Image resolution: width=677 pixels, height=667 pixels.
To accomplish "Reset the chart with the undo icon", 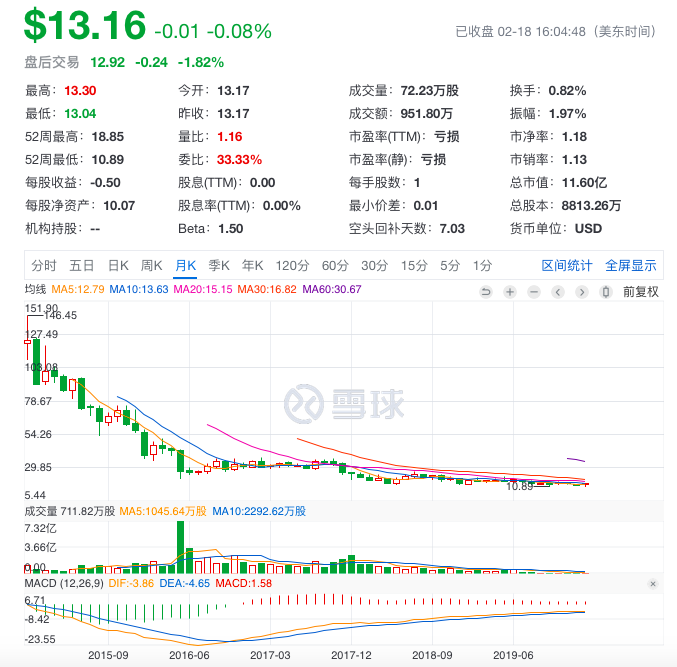I will click(x=486, y=292).
